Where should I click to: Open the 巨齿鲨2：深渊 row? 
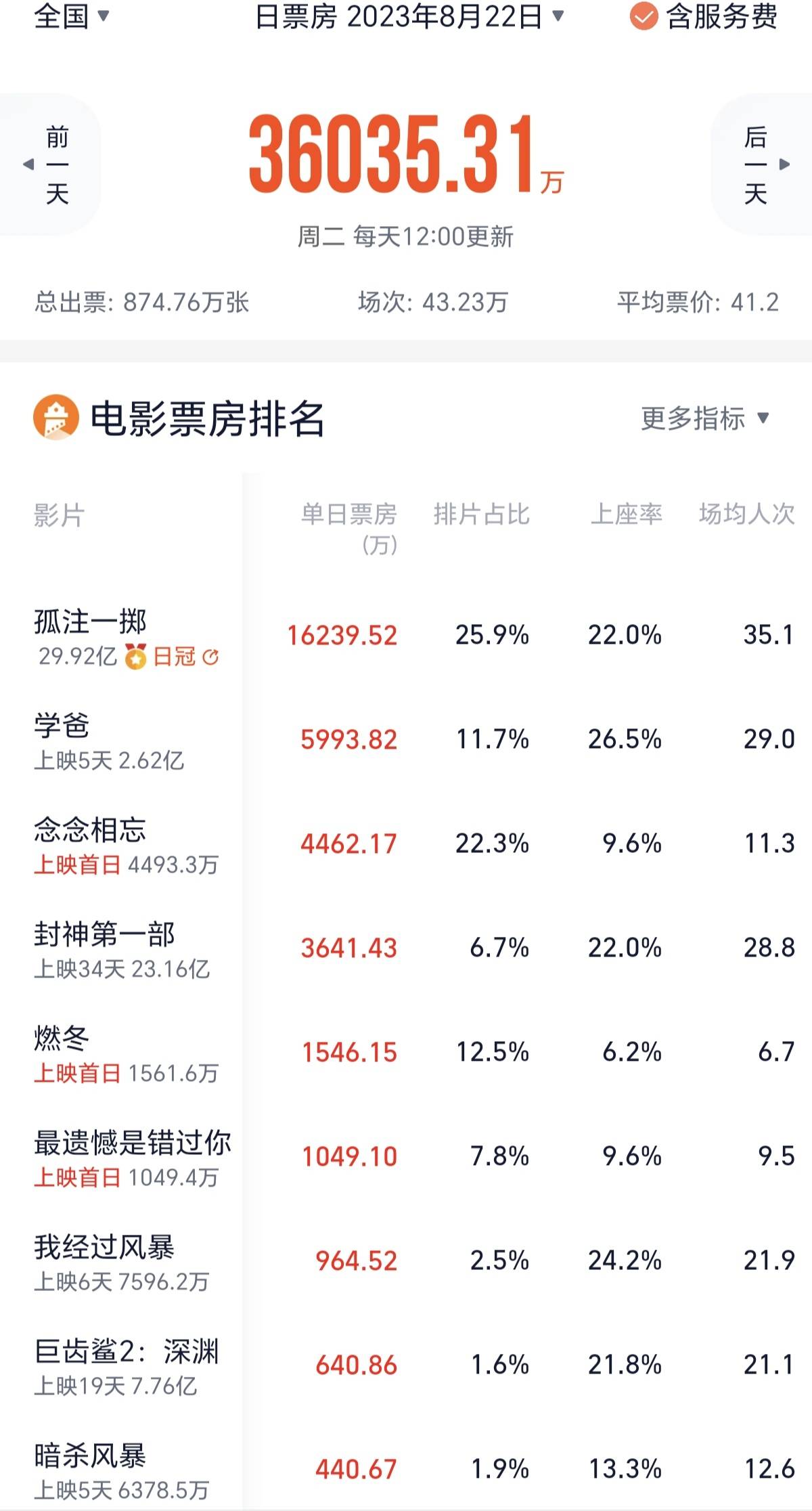(406, 1366)
